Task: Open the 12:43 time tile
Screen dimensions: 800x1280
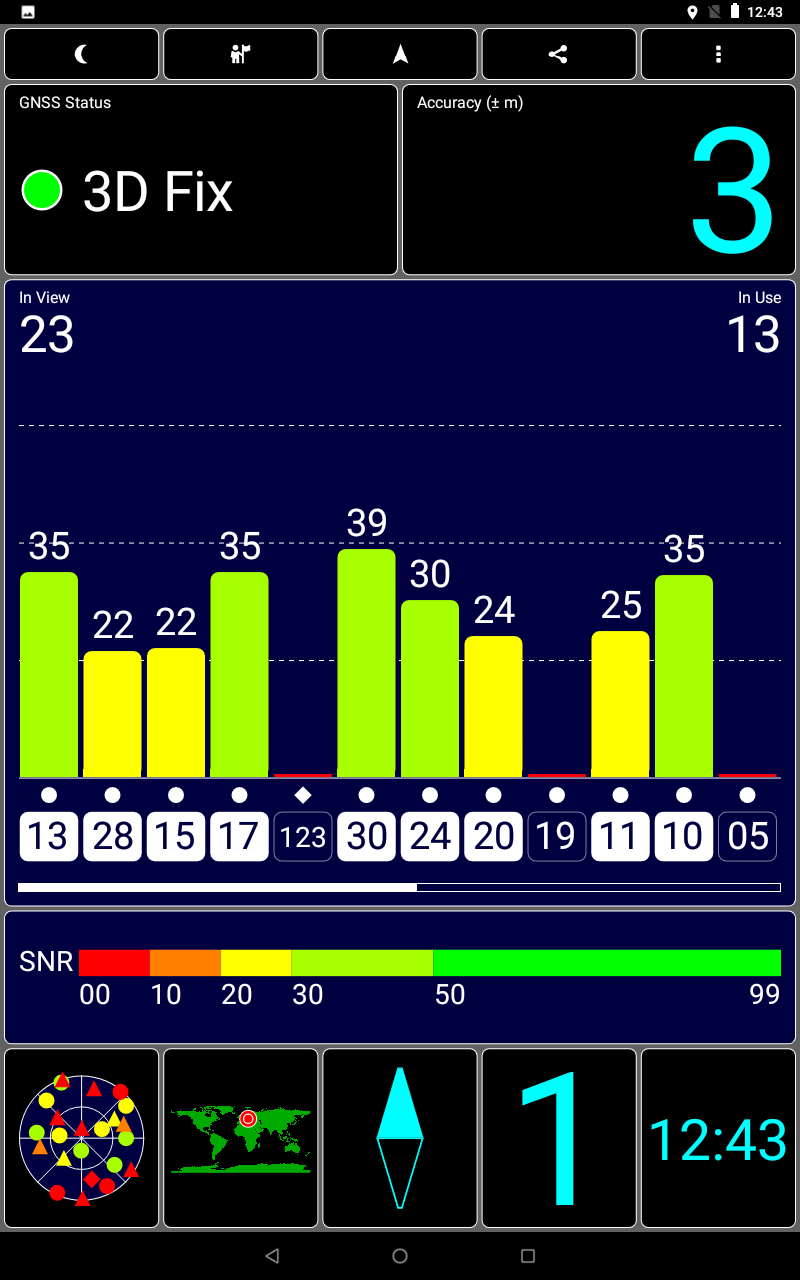Action: point(718,1137)
